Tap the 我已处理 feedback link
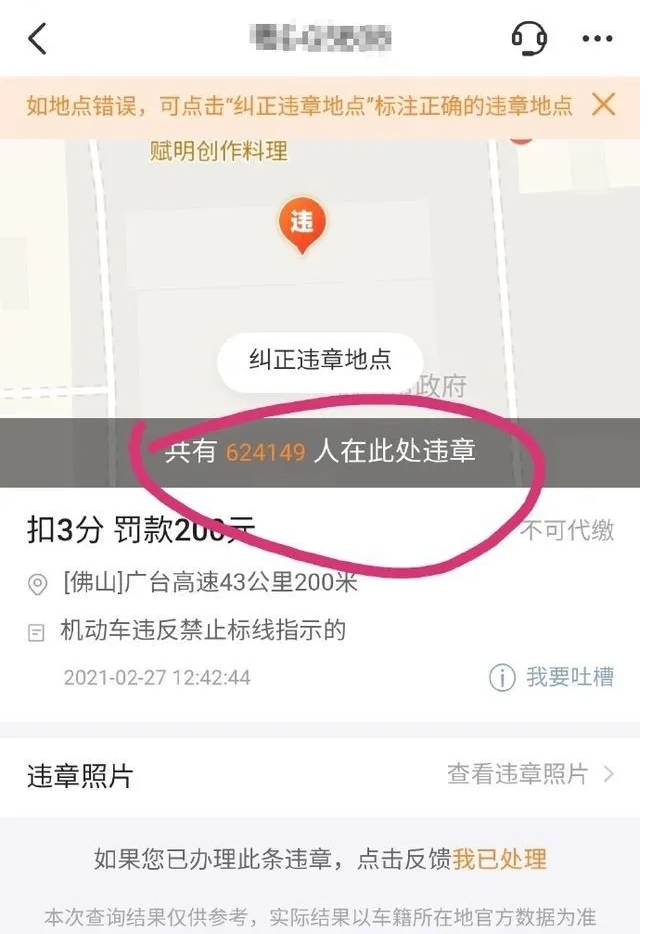This screenshot has height=934, width=657. pyautogui.click(x=499, y=858)
